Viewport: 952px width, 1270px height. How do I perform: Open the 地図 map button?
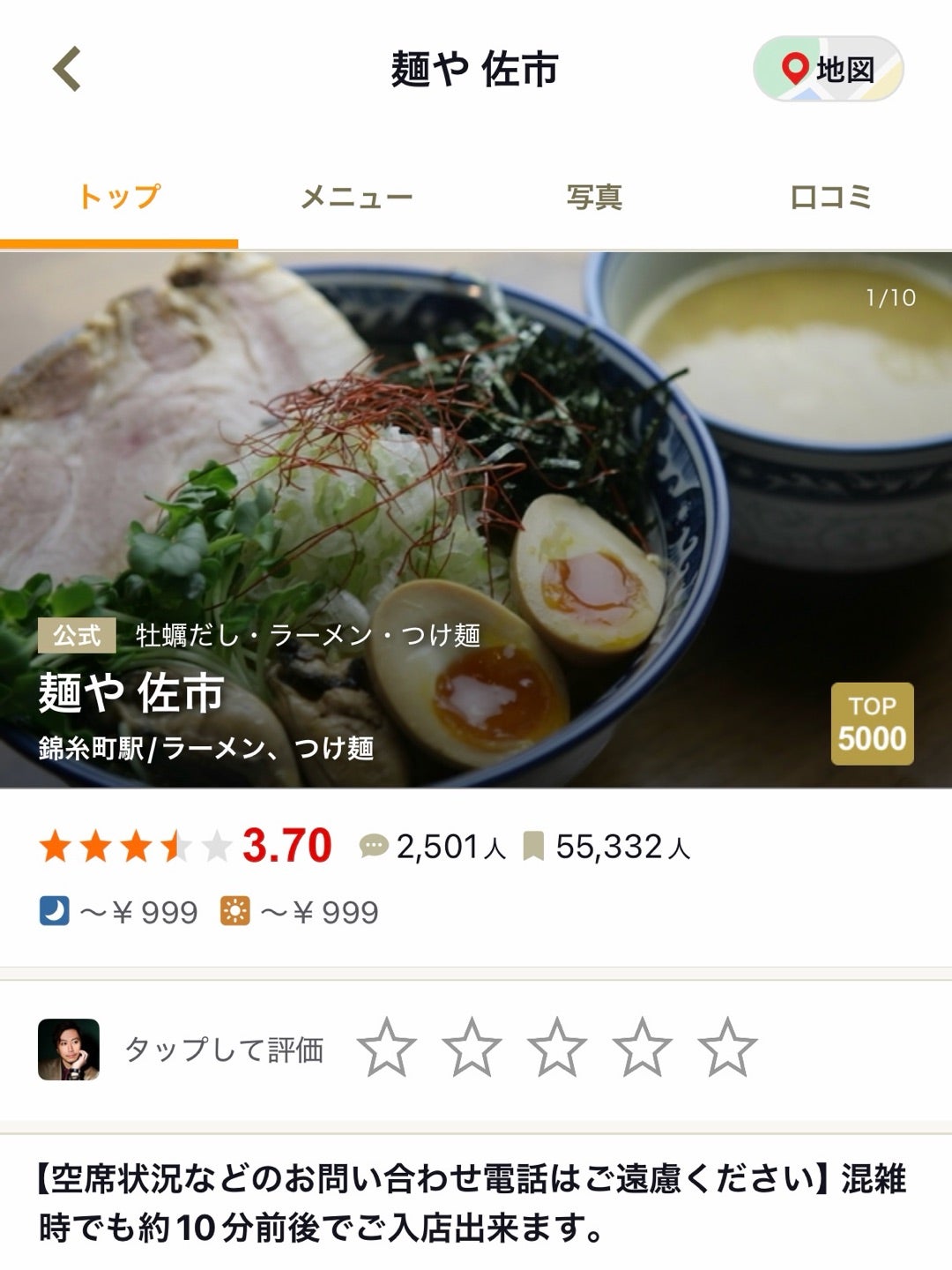tap(828, 69)
